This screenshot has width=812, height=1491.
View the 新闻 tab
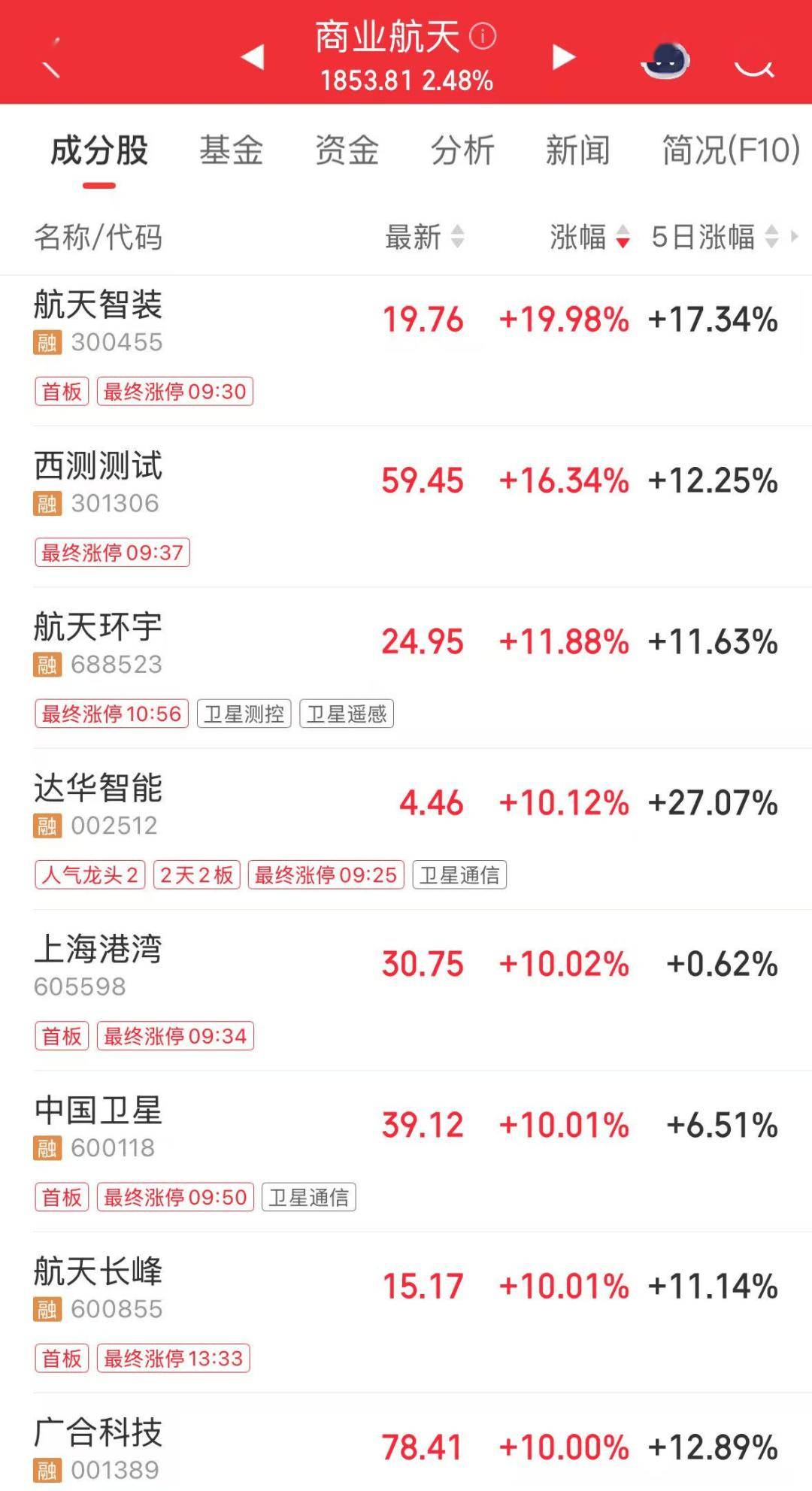click(x=577, y=150)
